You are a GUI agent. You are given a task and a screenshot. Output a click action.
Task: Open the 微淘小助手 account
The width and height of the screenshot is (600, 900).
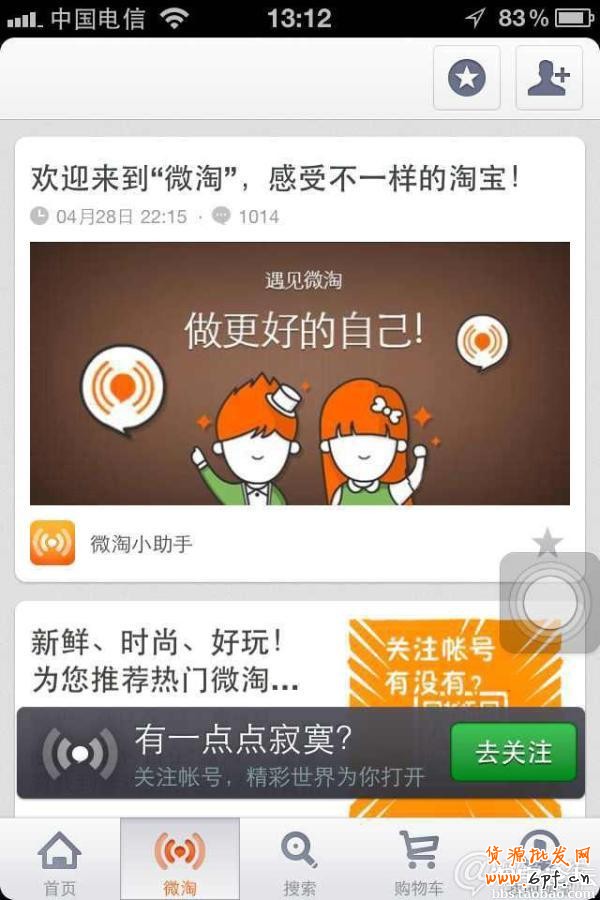(x=112, y=544)
